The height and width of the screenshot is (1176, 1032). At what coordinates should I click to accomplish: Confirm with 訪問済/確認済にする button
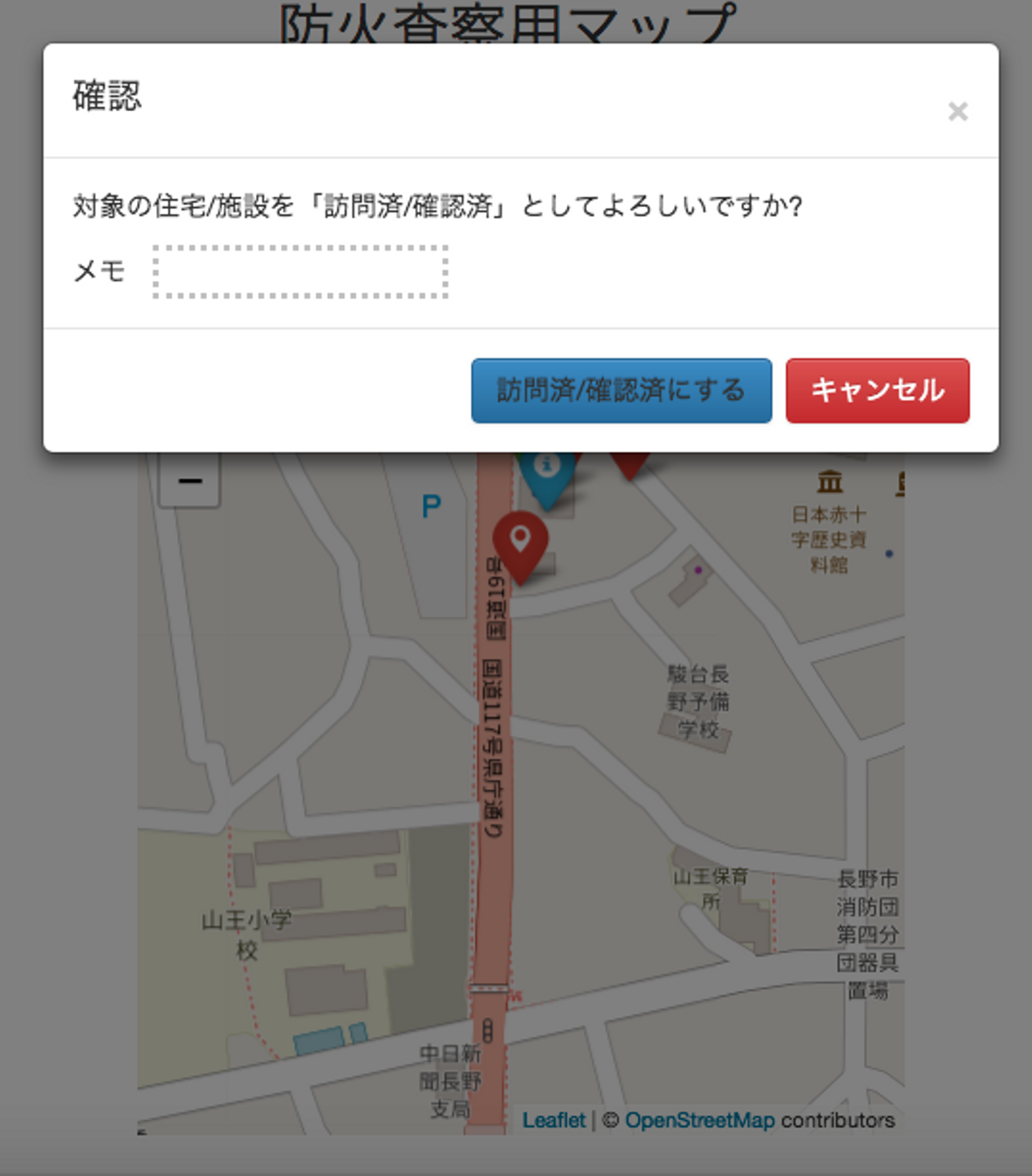tap(621, 391)
